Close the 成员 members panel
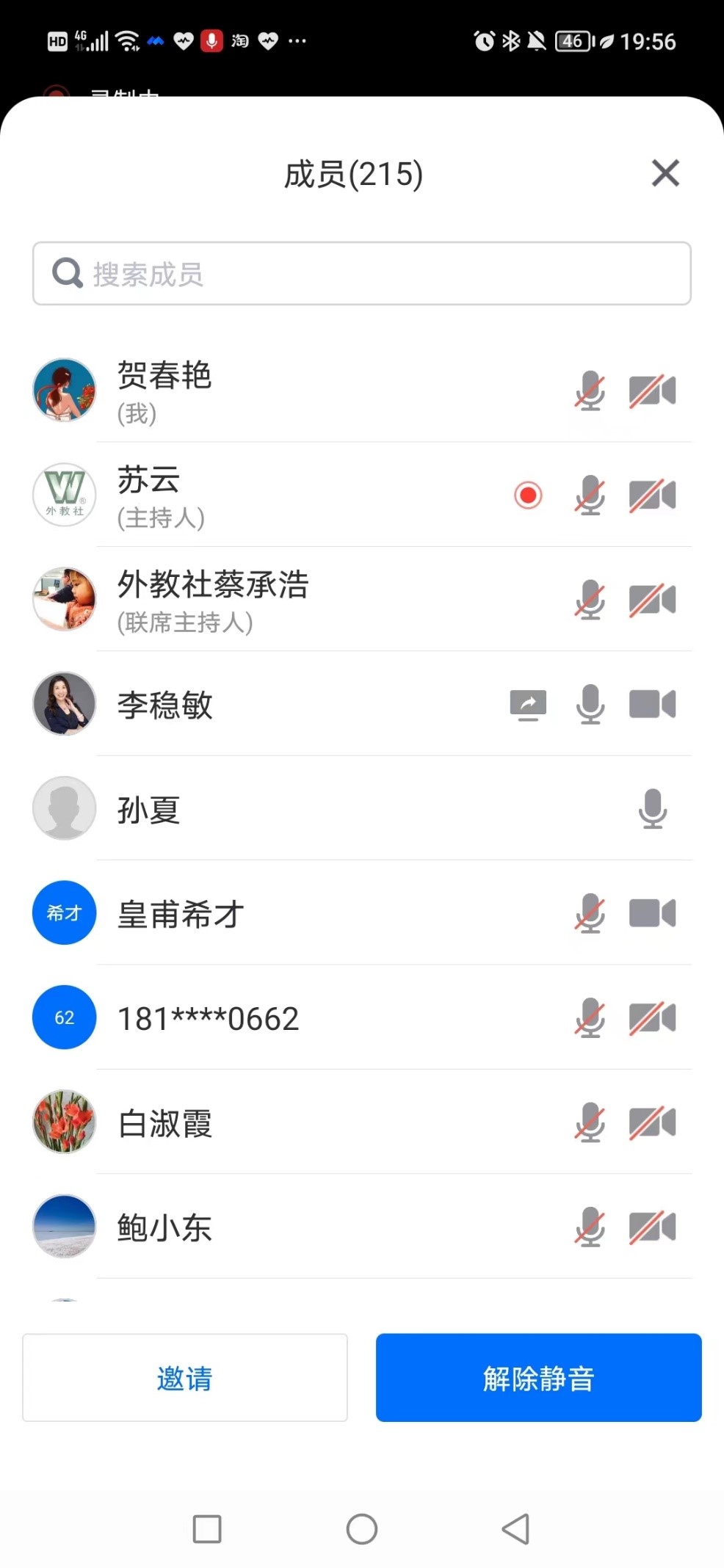Image resolution: width=724 pixels, height=1568 pixels. pos(665,173)
